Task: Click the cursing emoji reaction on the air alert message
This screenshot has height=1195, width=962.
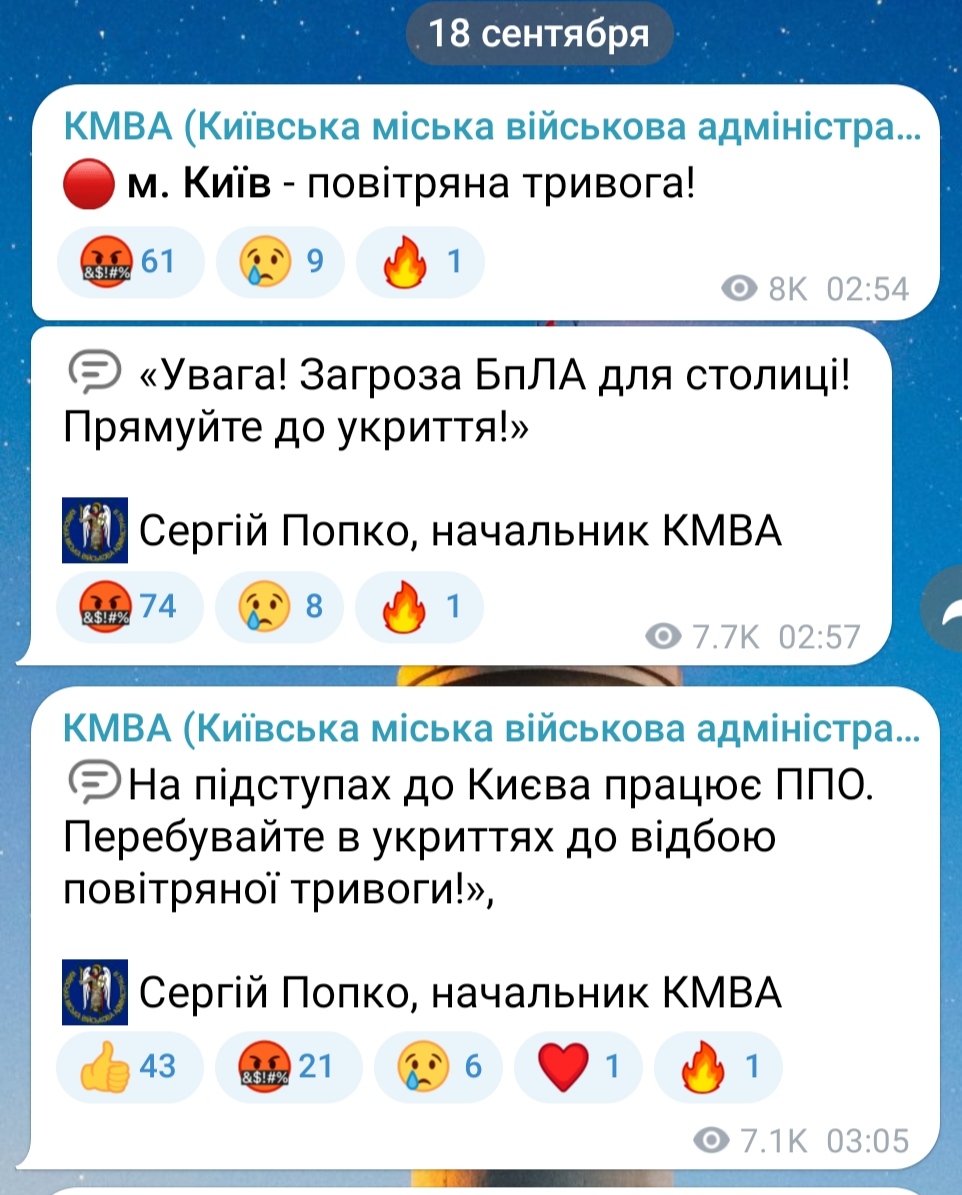Action: (x=130, y=260)
